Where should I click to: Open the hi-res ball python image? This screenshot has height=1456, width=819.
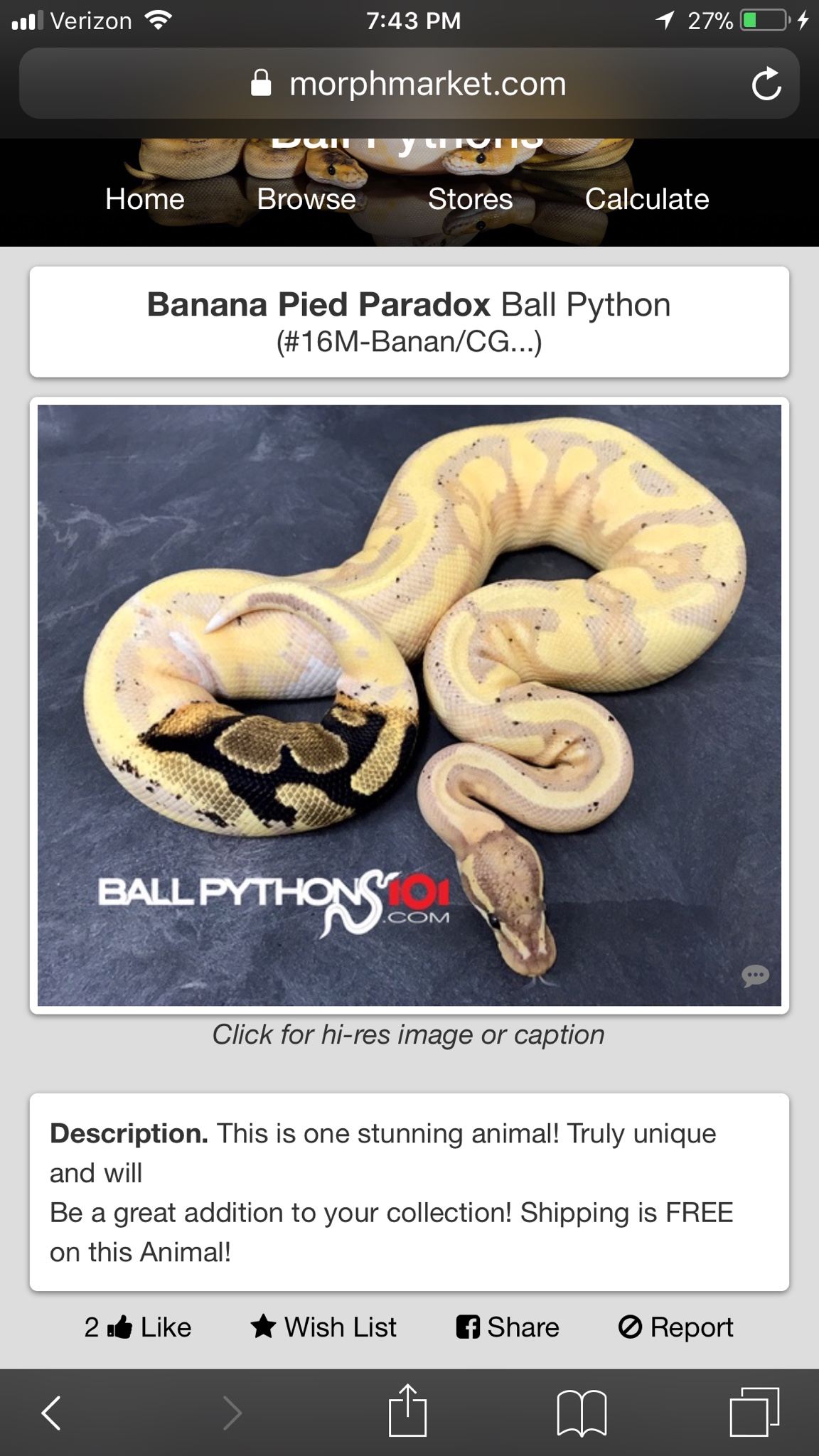(409, 705)
